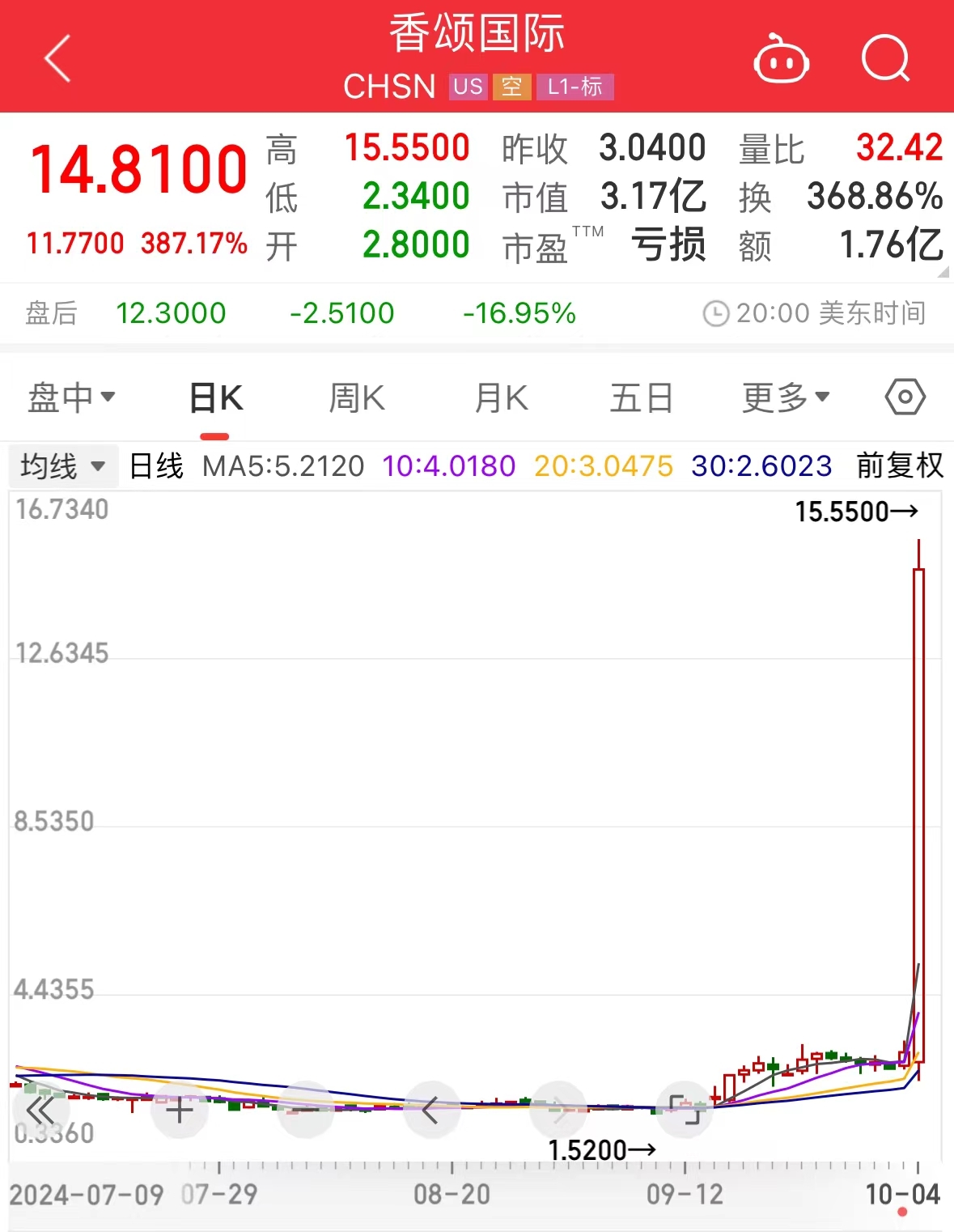Zoom in with the plus icon on chart
The image size is (954, 1232).
pos(180,1109)
